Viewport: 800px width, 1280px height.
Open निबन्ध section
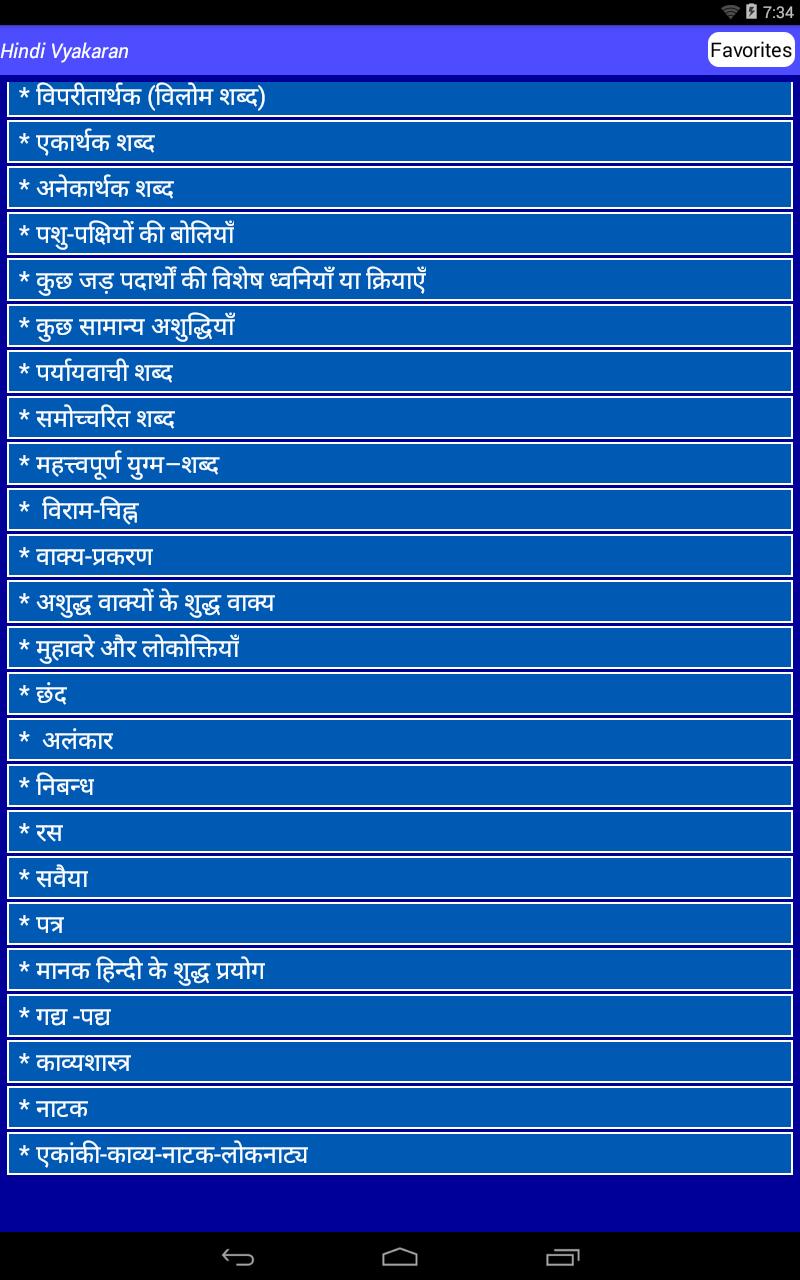(x=400, y=785)
